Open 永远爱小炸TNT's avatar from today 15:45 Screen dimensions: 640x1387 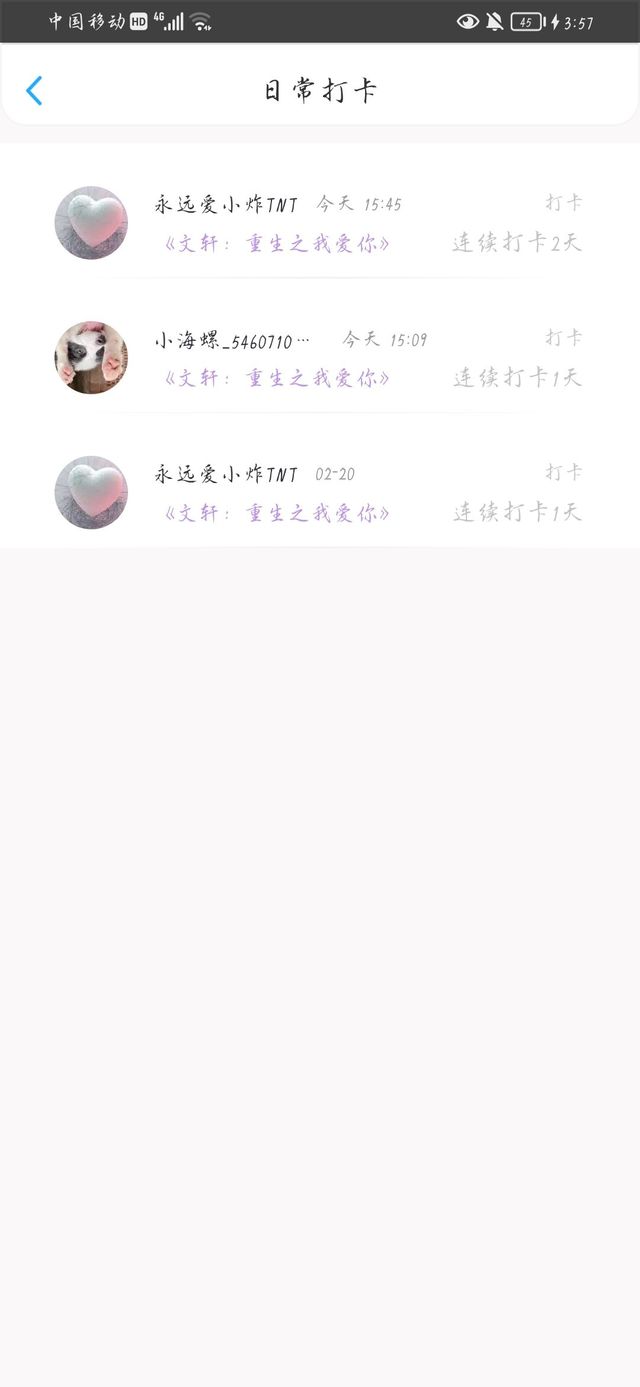click(91, 223)
